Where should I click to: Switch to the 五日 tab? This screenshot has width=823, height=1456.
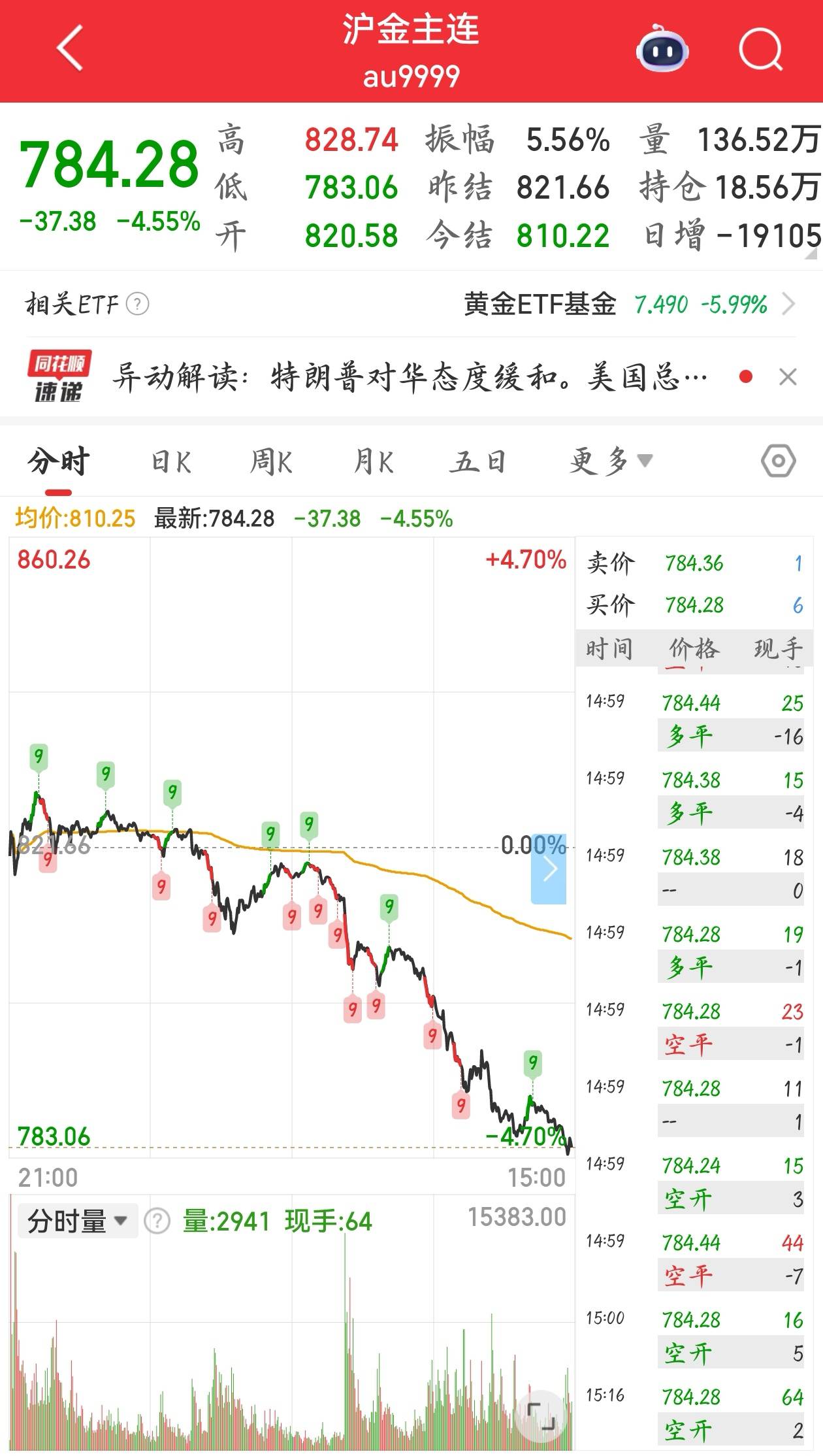pos(477,462)
